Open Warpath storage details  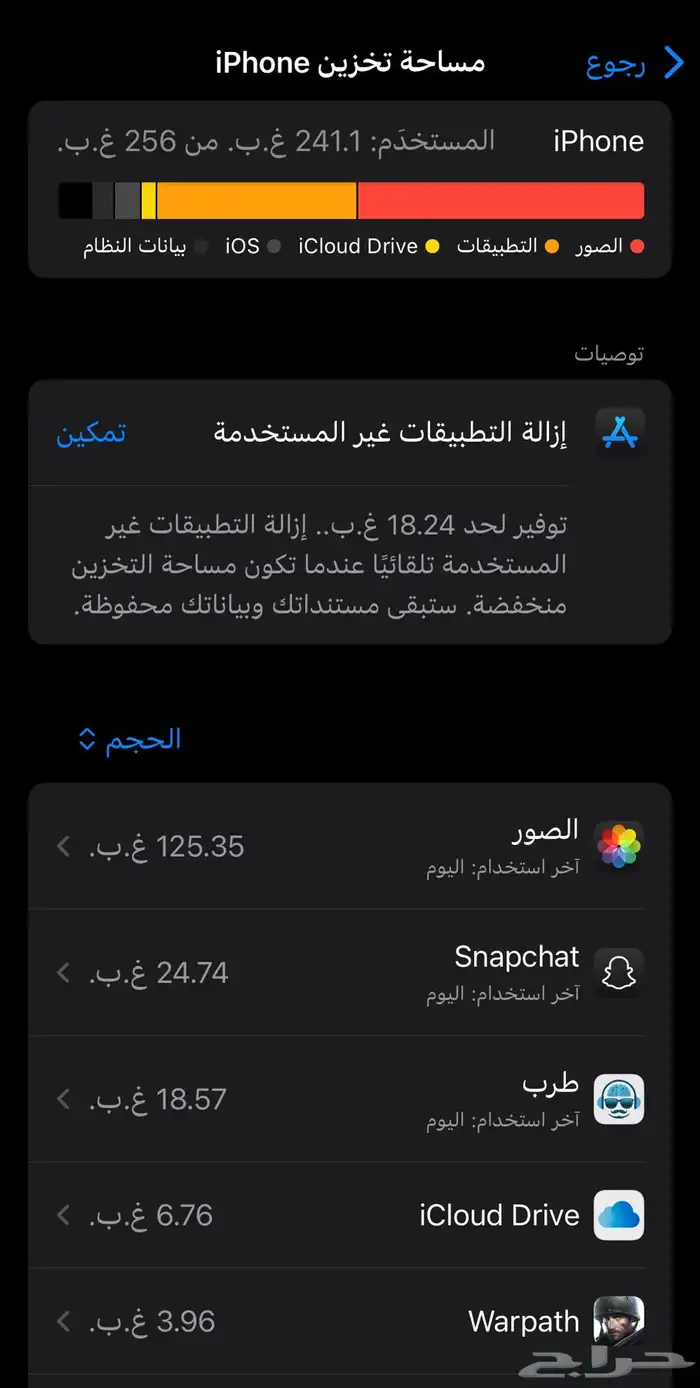tap(350, 1321)
